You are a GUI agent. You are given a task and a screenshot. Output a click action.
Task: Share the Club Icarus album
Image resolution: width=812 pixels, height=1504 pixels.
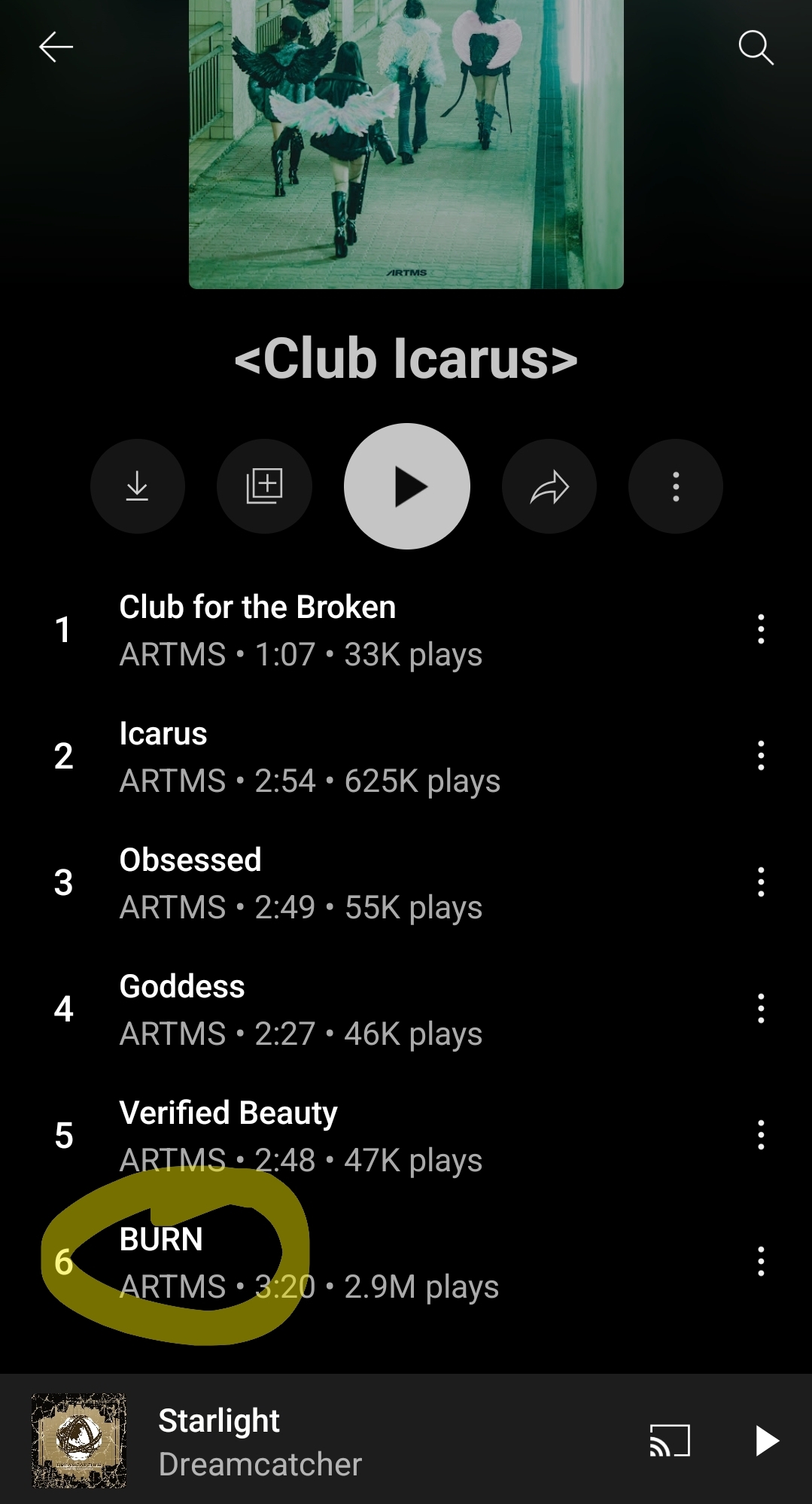pos(549,486)
